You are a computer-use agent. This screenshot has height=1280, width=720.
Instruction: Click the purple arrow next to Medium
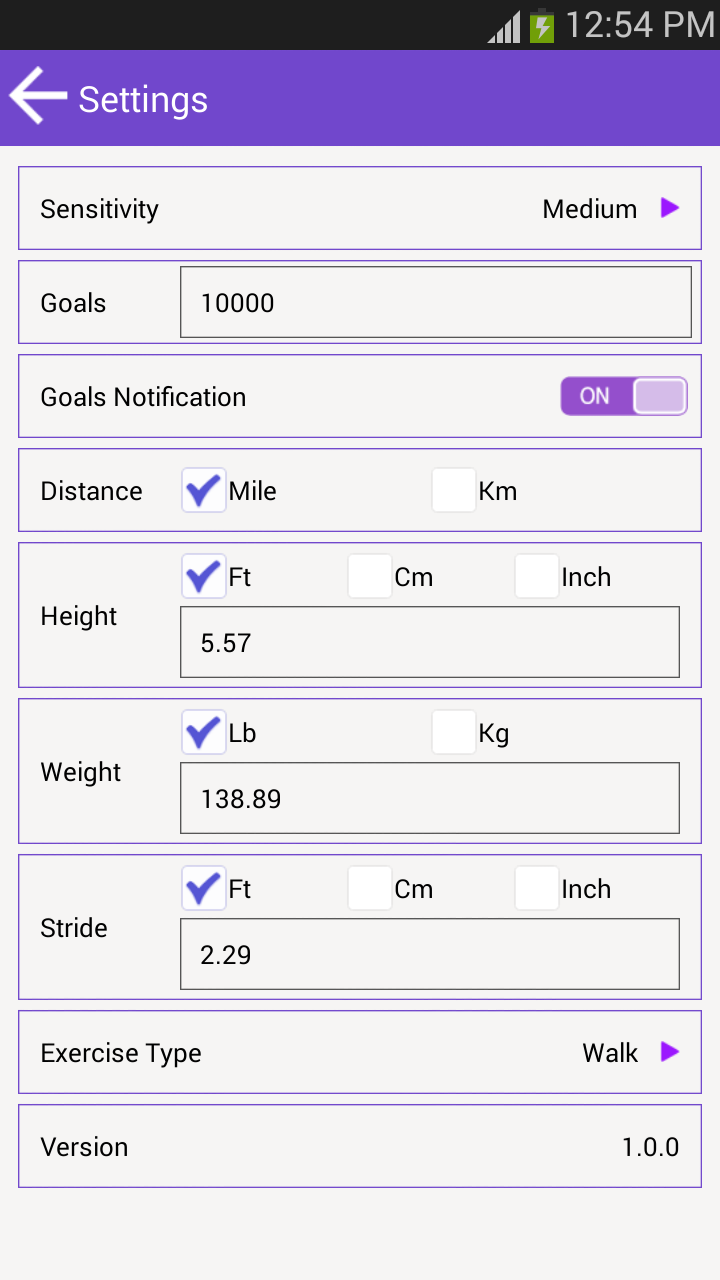(668, 208)
